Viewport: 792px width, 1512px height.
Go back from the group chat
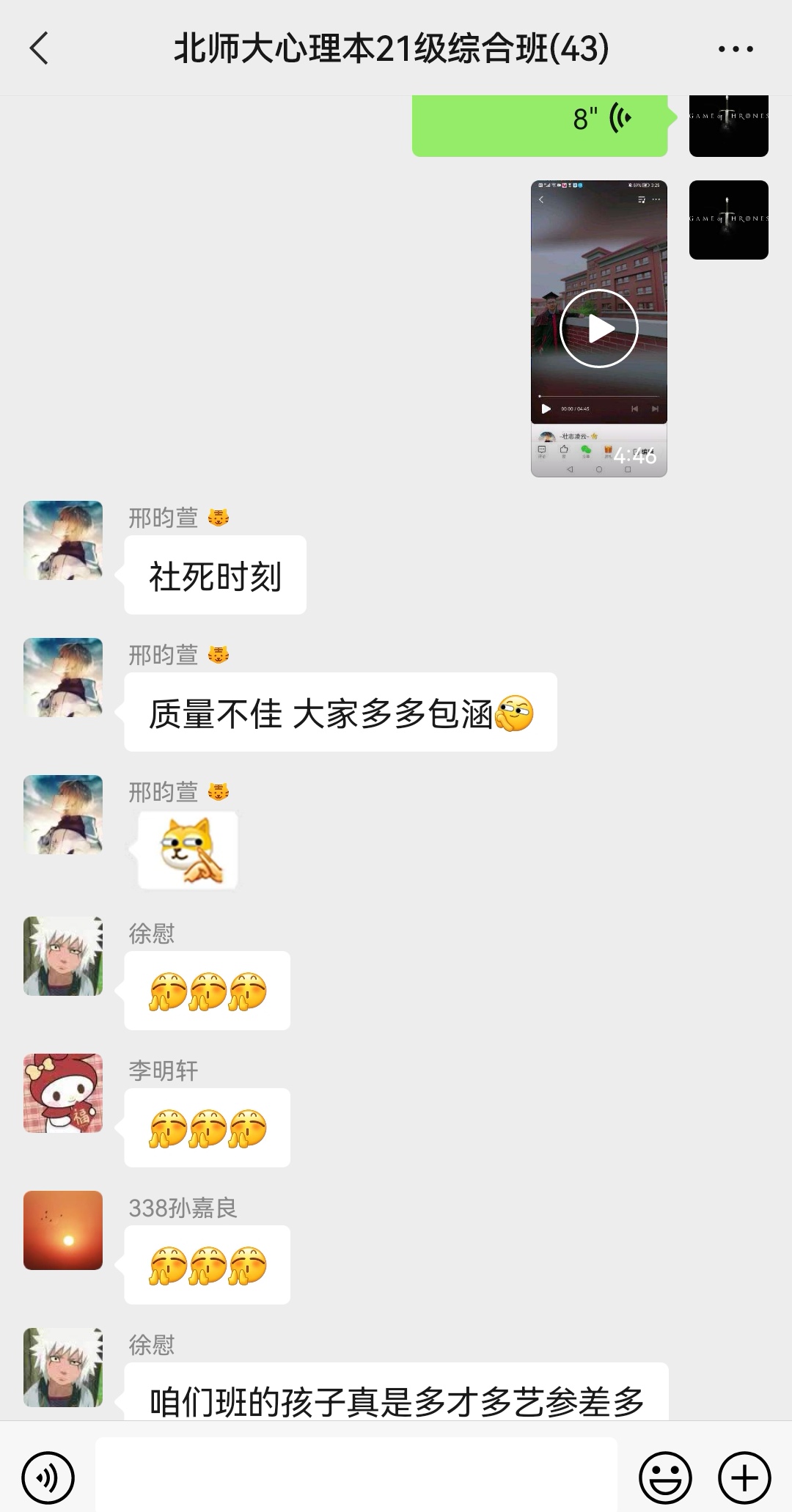(39, 49)
